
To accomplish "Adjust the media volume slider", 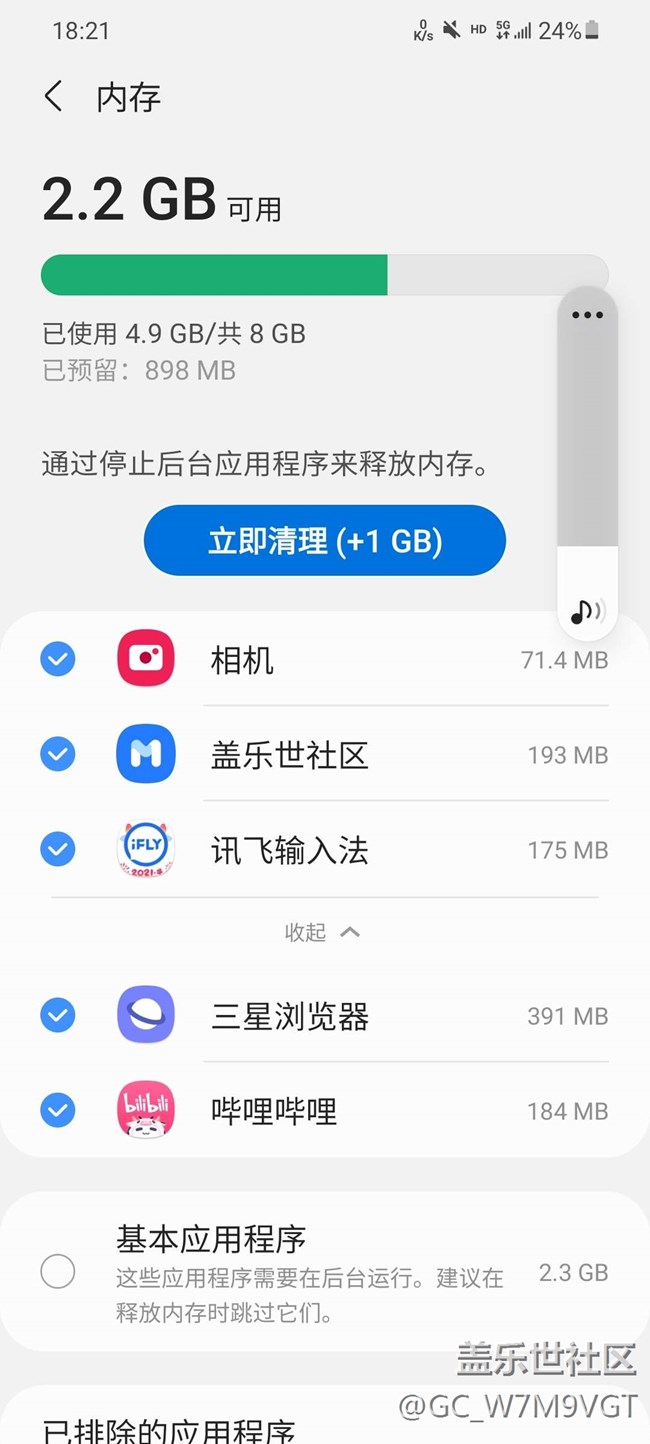I will tap(587, 440).
